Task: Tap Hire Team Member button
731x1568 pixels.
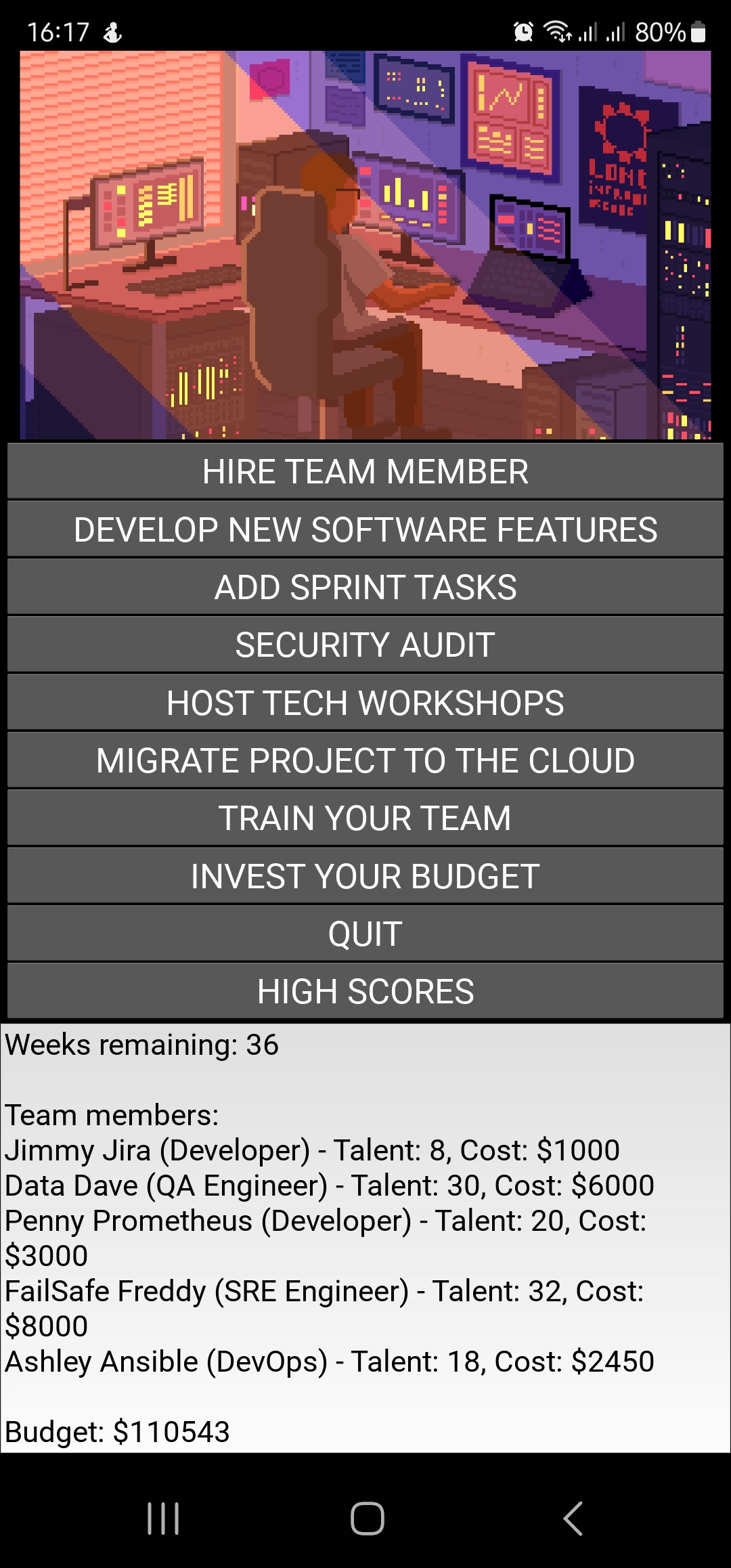Action: [365, 471]
